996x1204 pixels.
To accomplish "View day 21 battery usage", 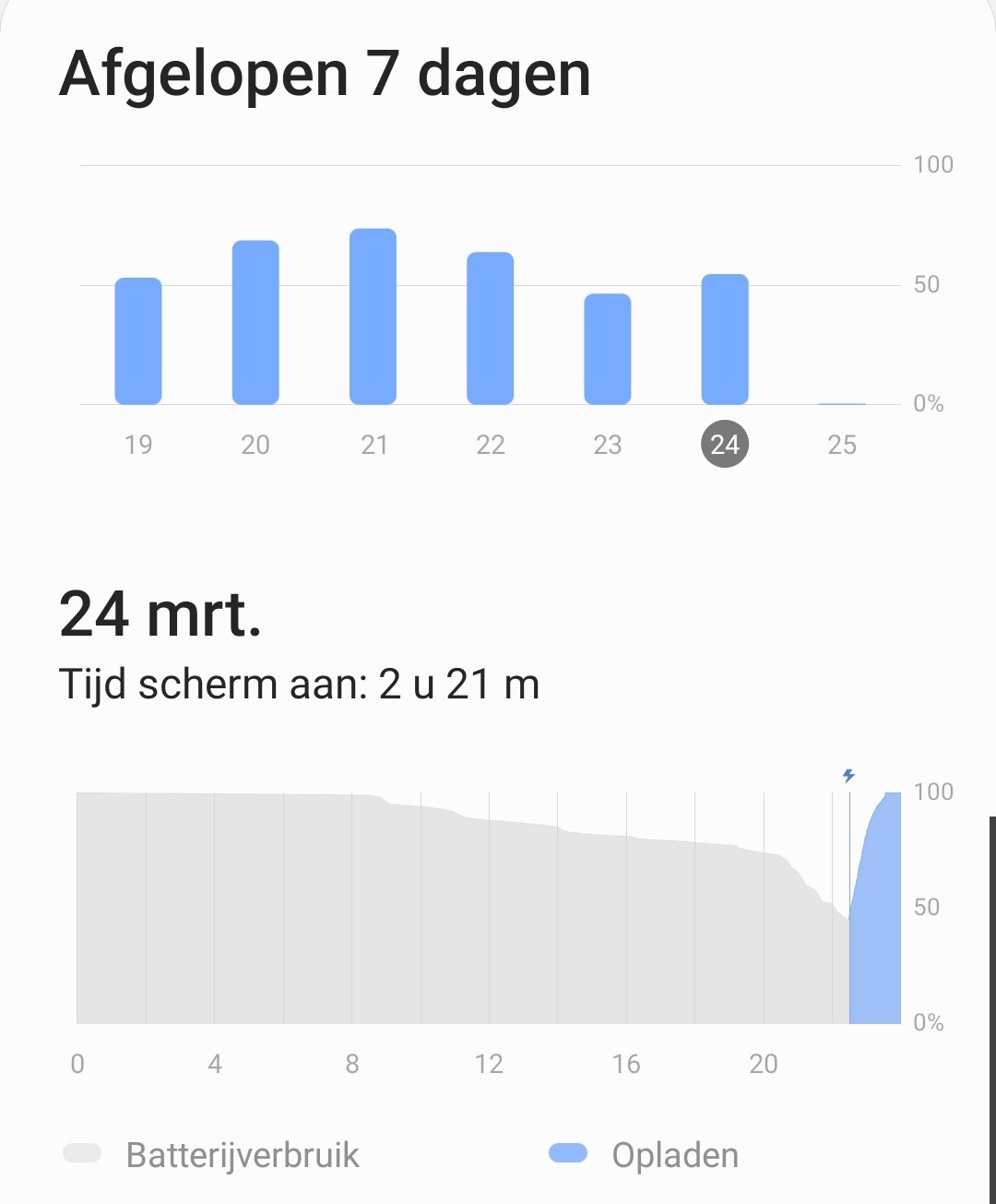I will (x=373, y=316).
